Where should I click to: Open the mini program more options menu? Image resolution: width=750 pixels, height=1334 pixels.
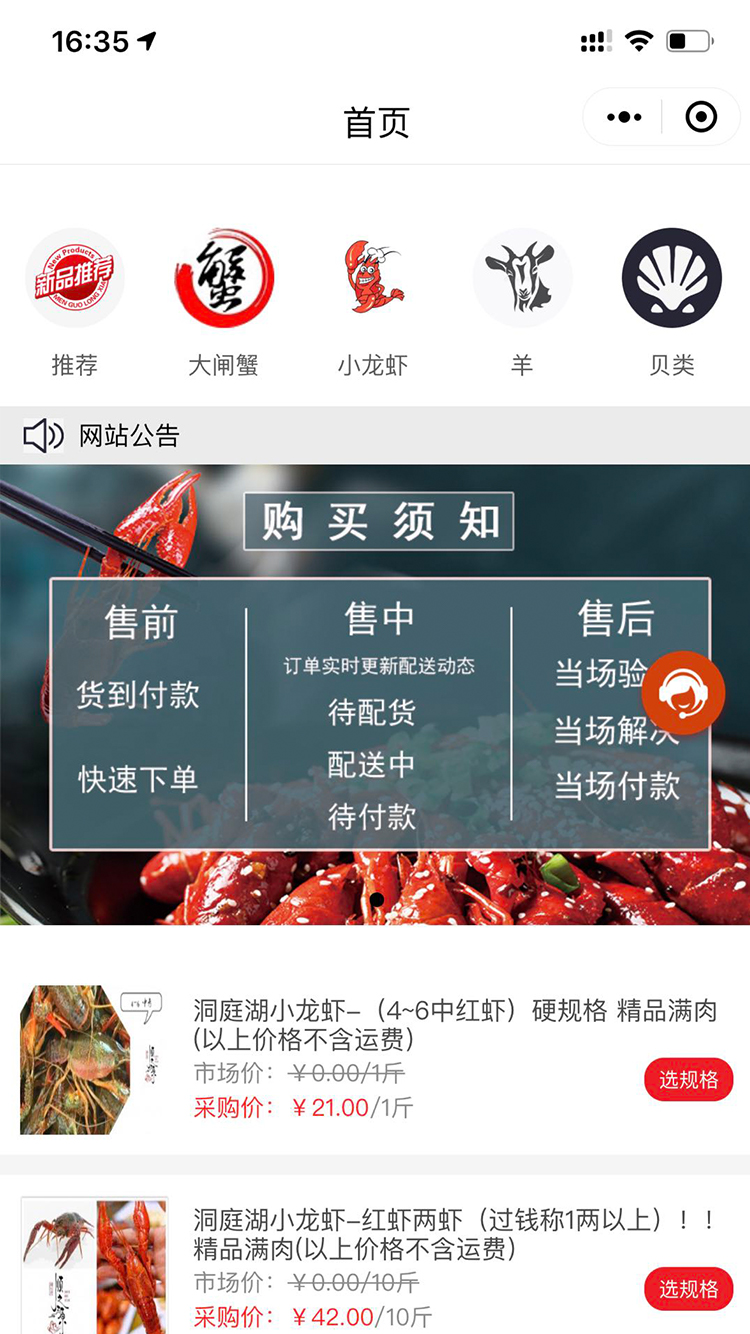pos(624,118)
